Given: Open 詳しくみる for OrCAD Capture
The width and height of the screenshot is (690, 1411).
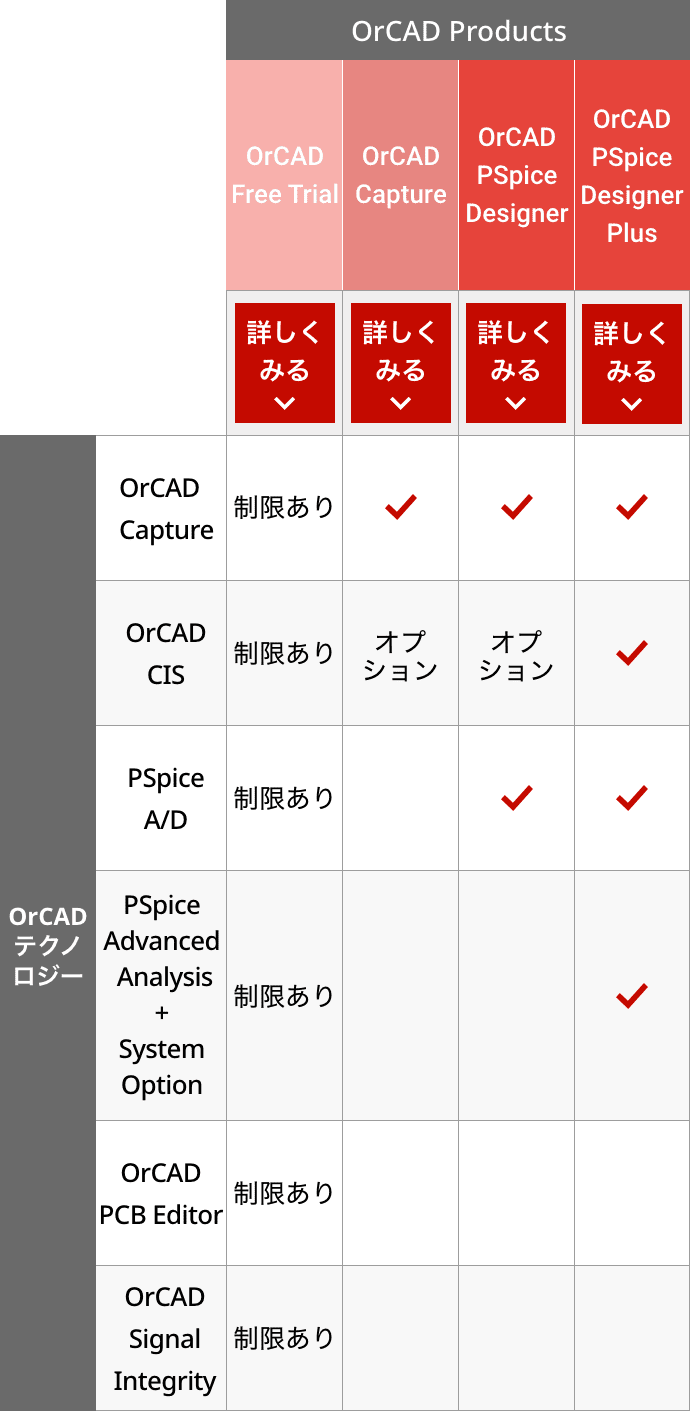Looking at the screenshot, I should coord(401,363).
